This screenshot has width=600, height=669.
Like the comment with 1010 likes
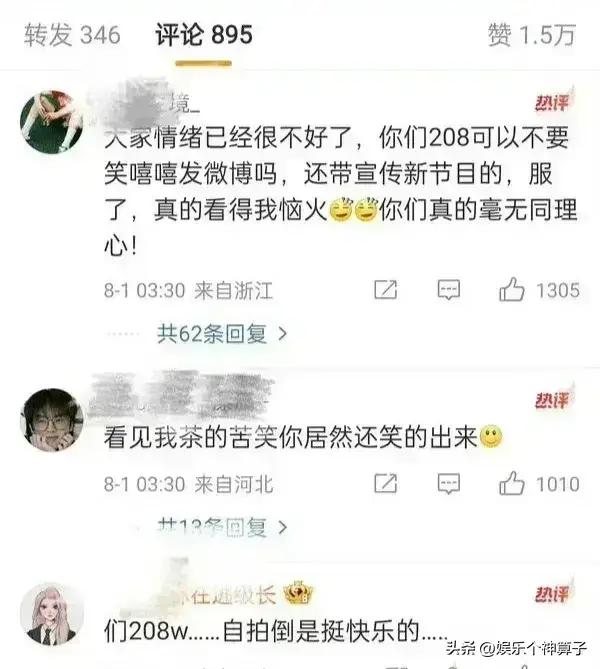tap(512, 484)
